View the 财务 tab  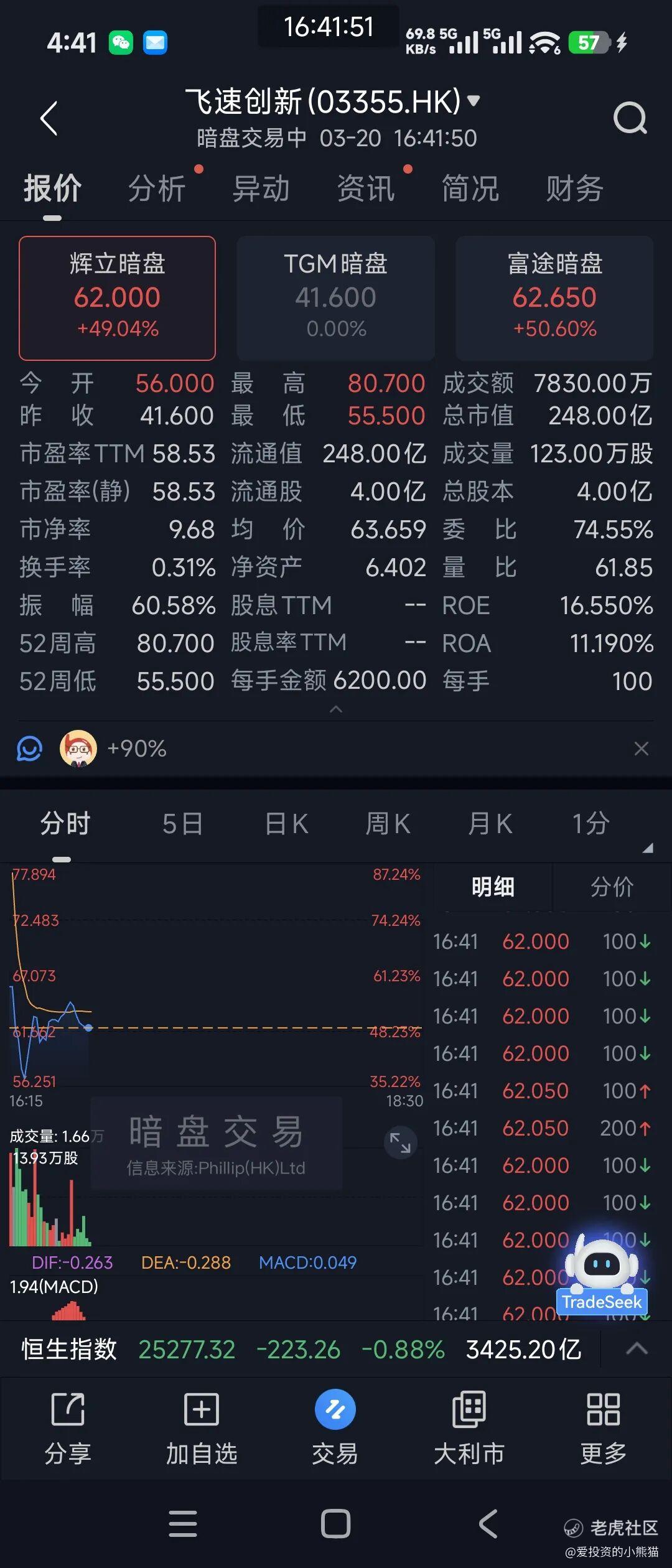[x=574, y=189]
